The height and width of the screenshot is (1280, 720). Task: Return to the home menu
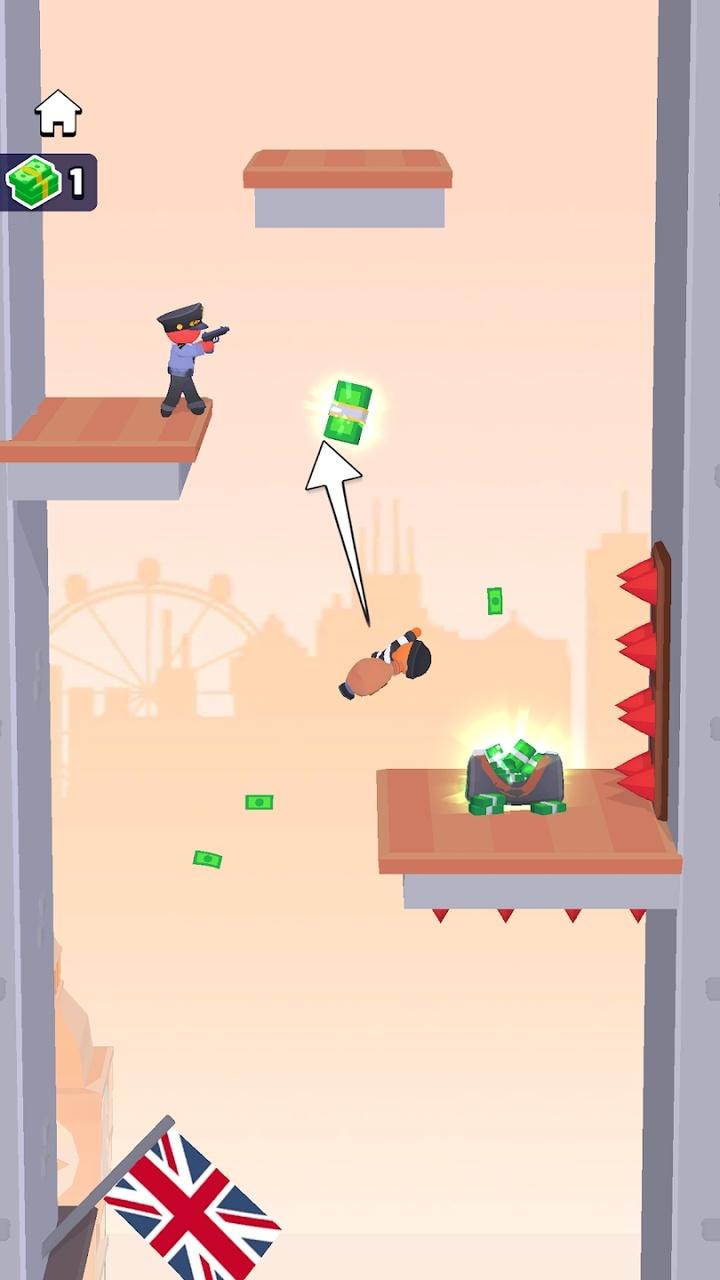click(x=58, y=113)
